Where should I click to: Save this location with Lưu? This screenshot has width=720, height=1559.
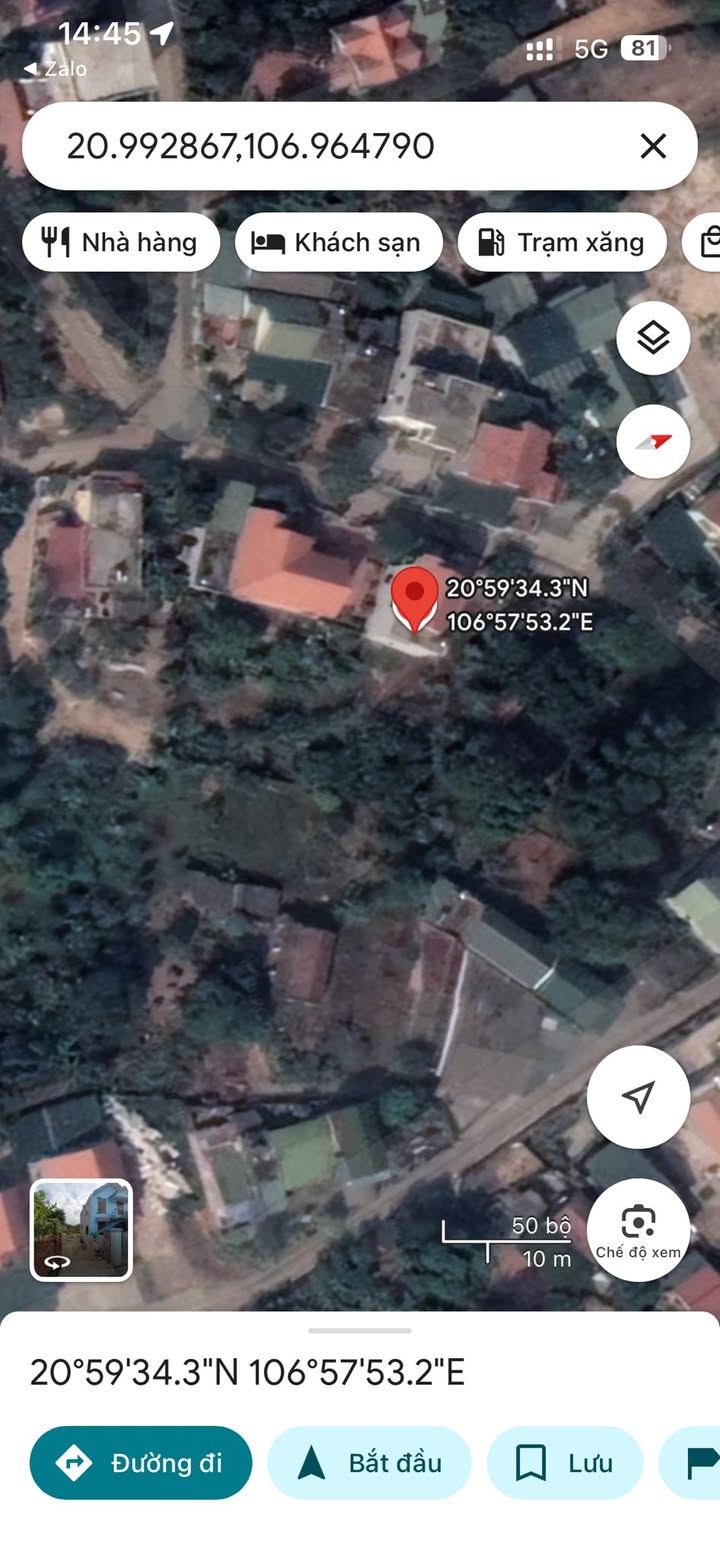pyautogui.click(x=564, y=1463)
